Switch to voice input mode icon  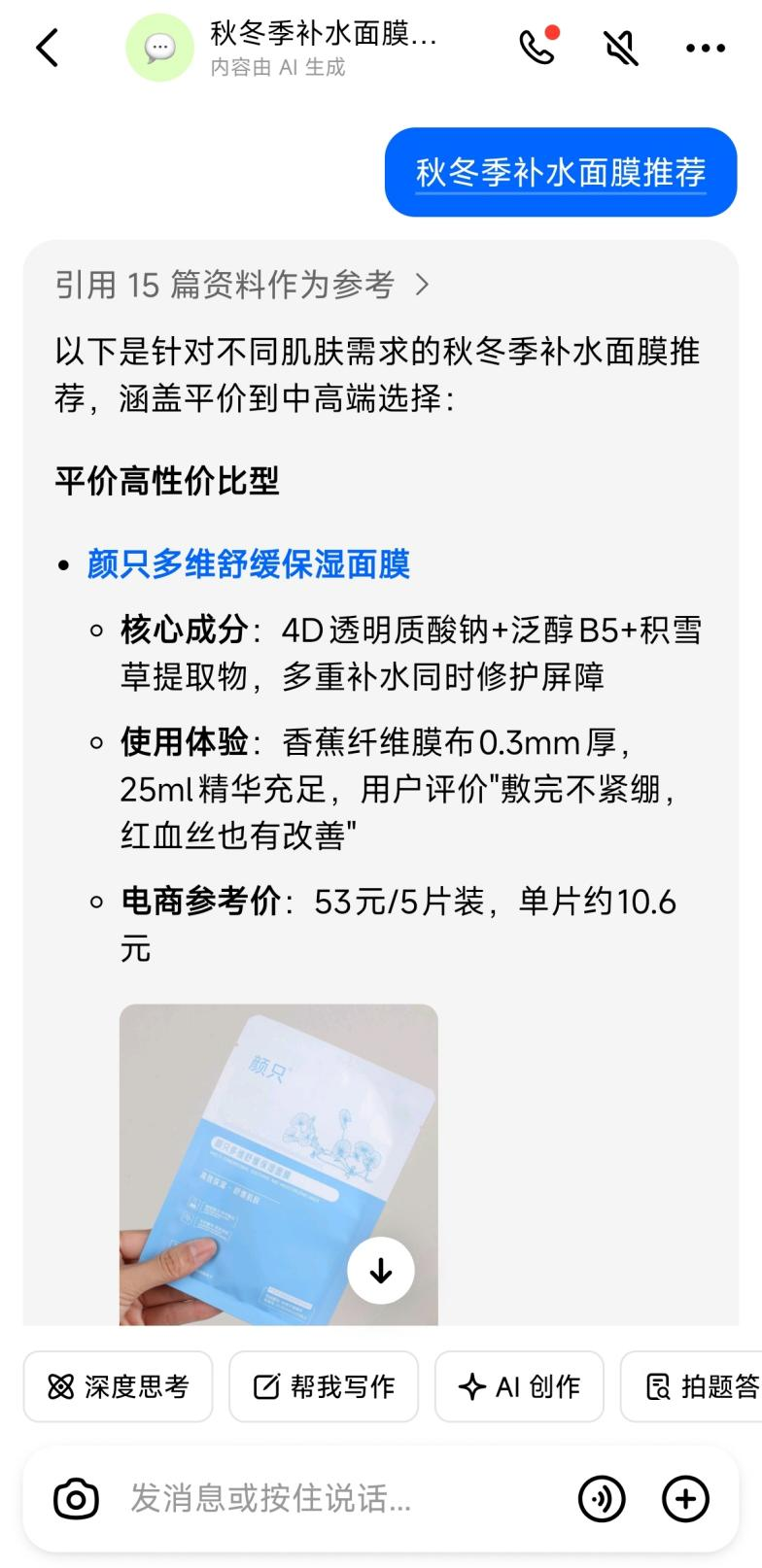pos(602,1498)
